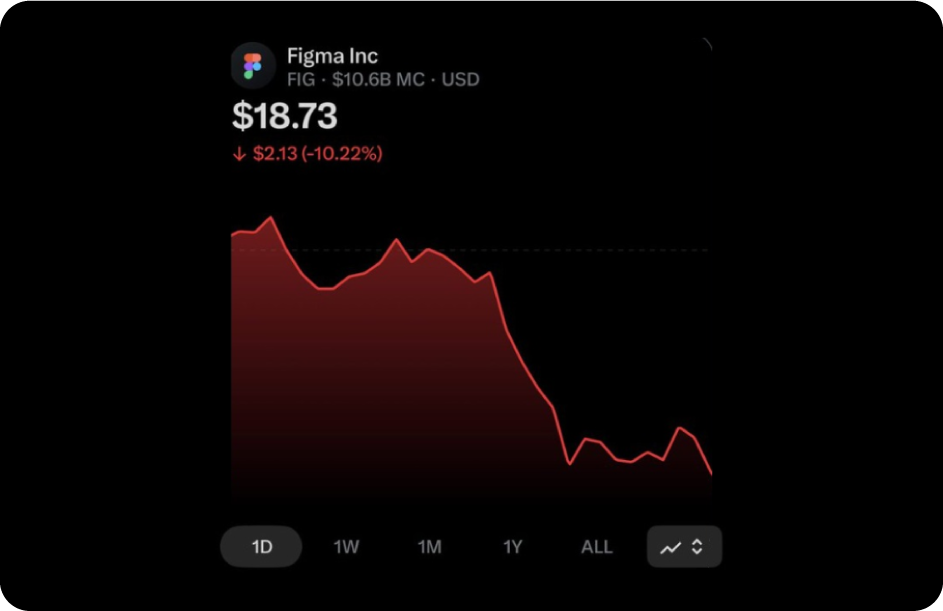The image size is (943, 611).
Task: Switch chart to 1Y range
Action: [x=512, y=547]
